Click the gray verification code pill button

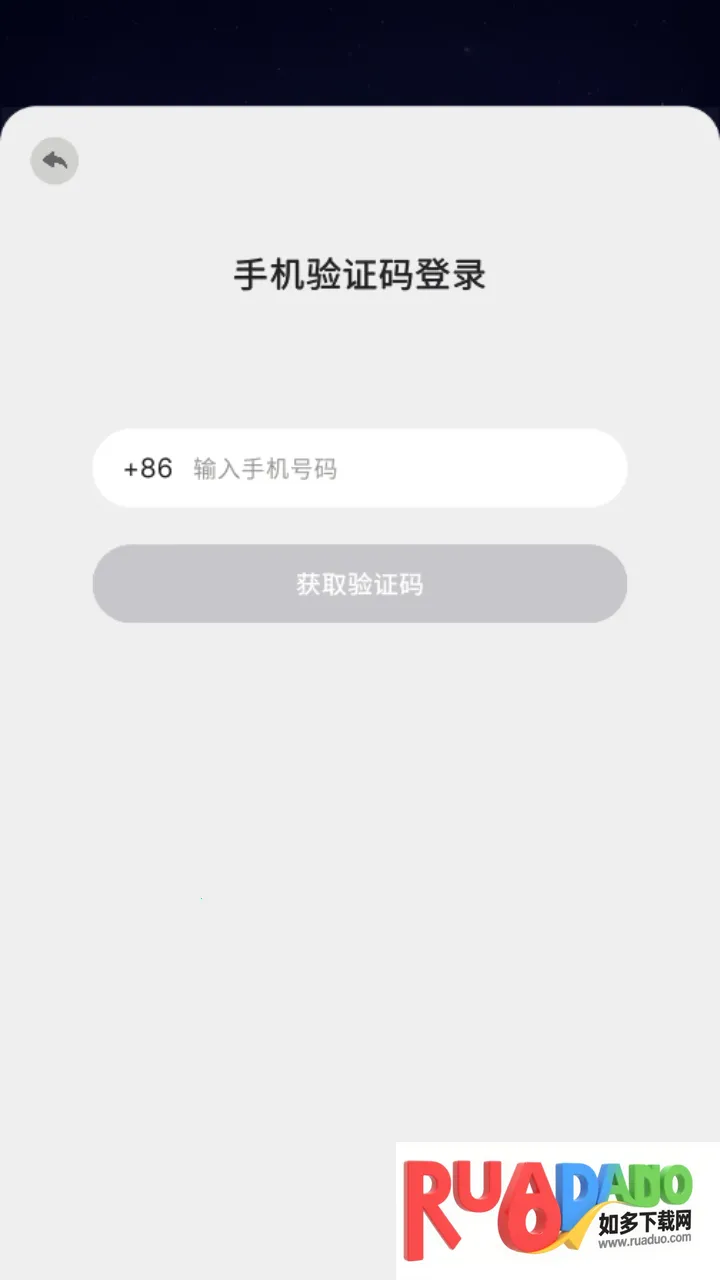[x=360, y=584]
